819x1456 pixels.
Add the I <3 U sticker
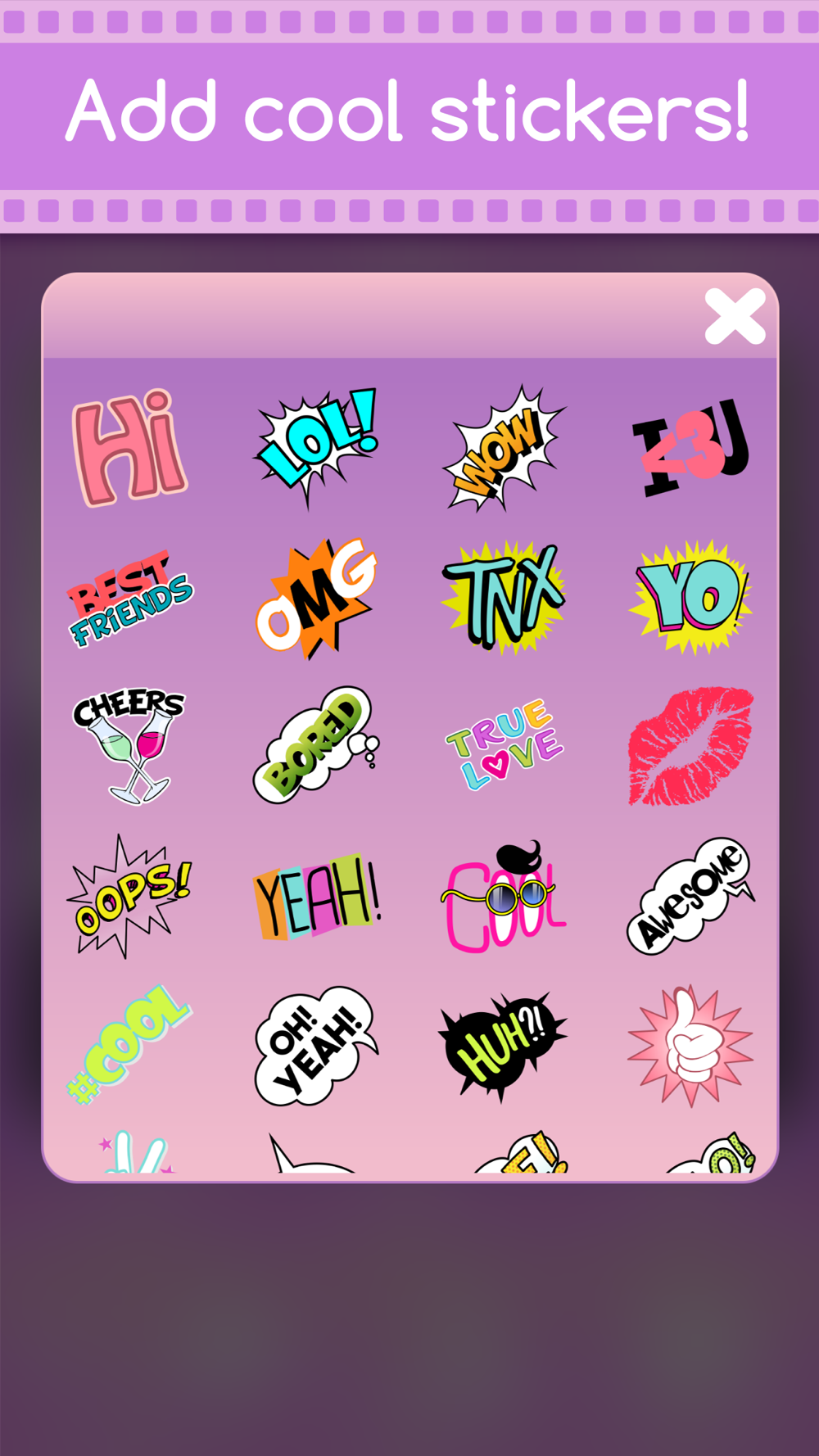point(691,449)
